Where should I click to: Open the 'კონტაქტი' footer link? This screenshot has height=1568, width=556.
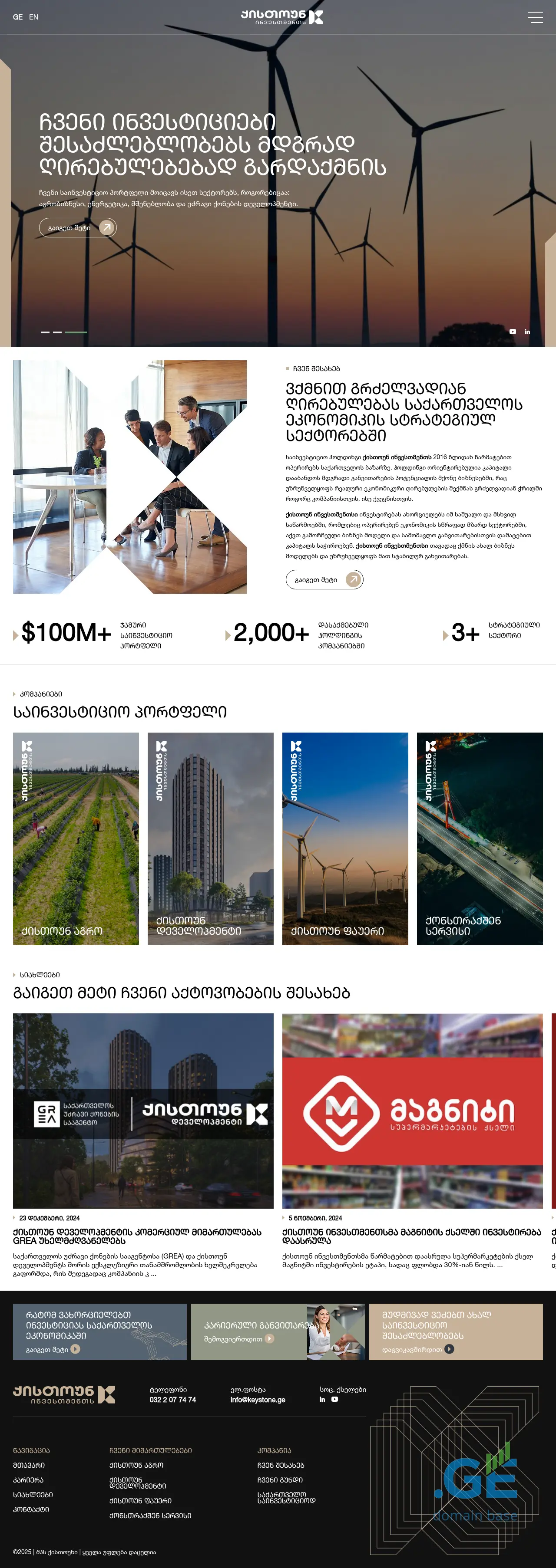31,1509
